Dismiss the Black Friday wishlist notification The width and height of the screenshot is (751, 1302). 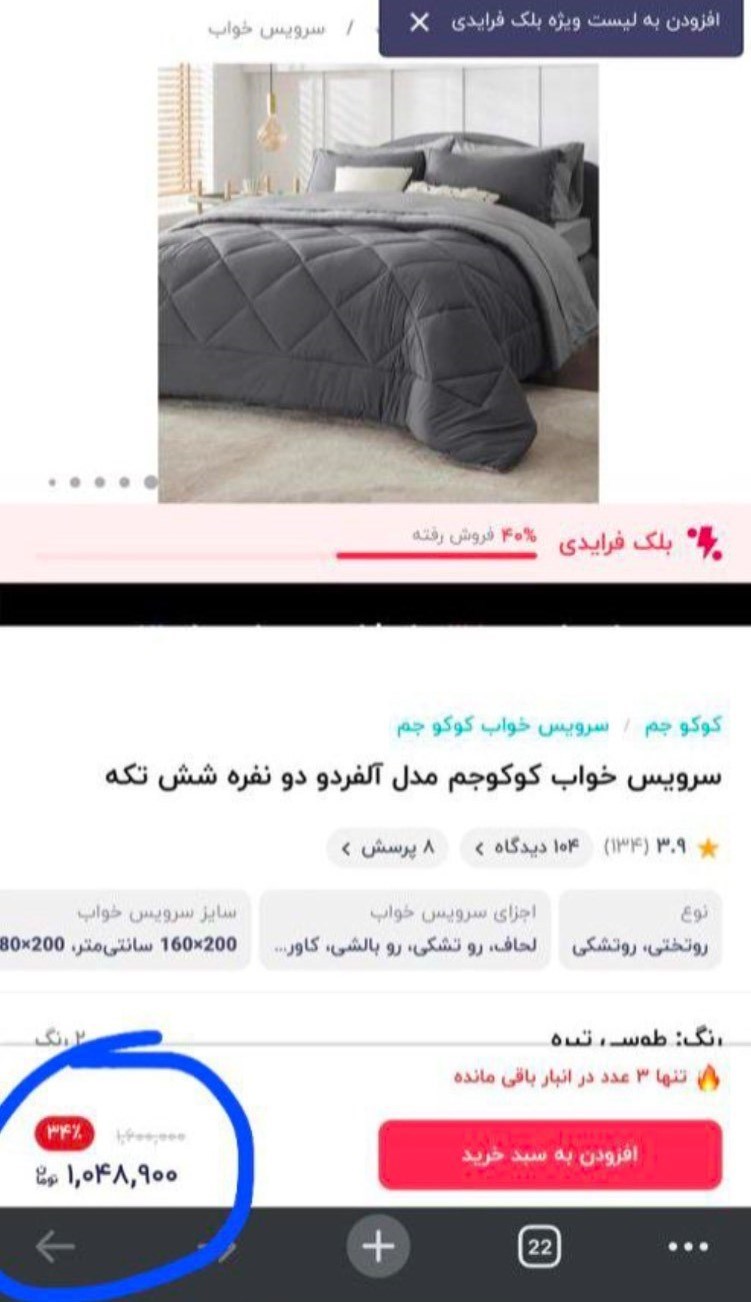421,23
